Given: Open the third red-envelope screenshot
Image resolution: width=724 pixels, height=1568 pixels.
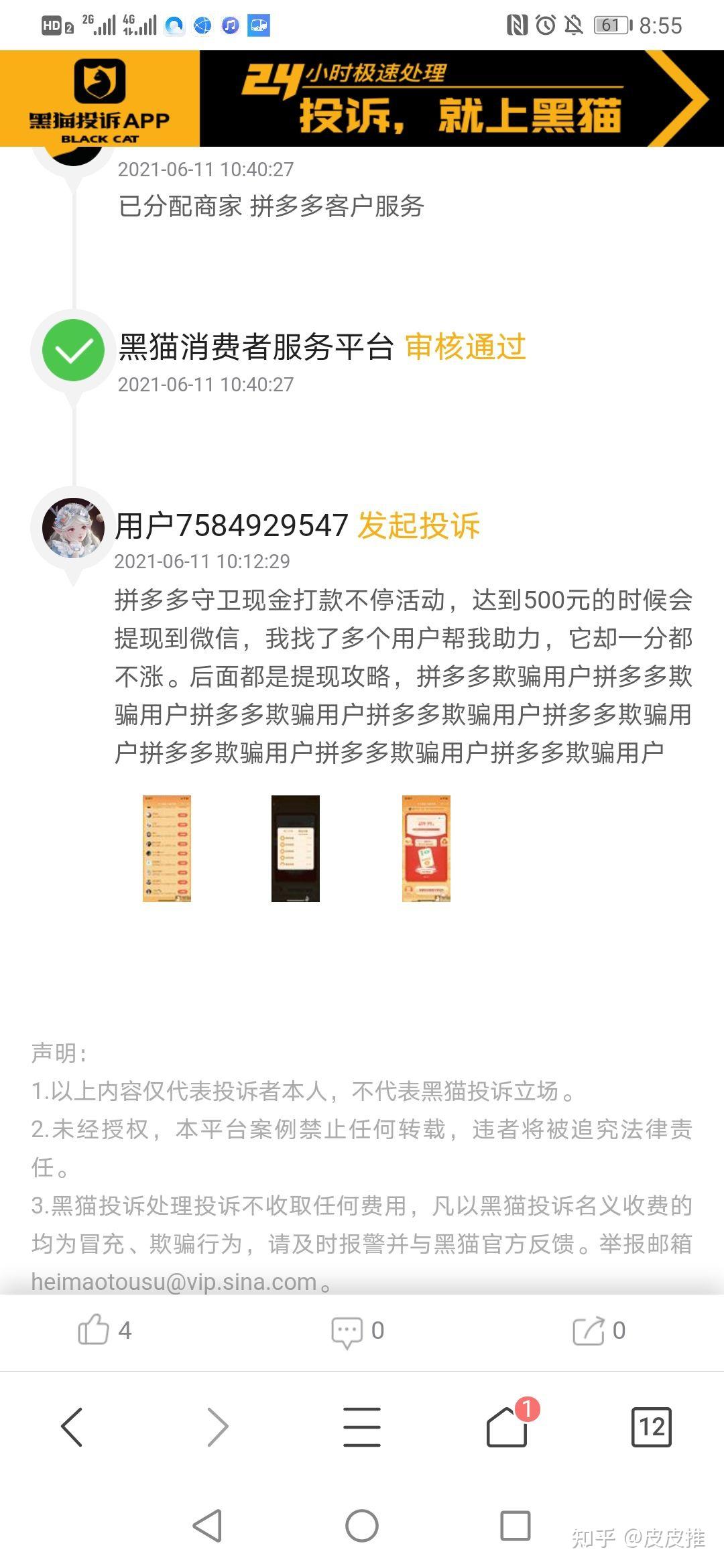Looking at the screenshot, I should pos(426,848).
